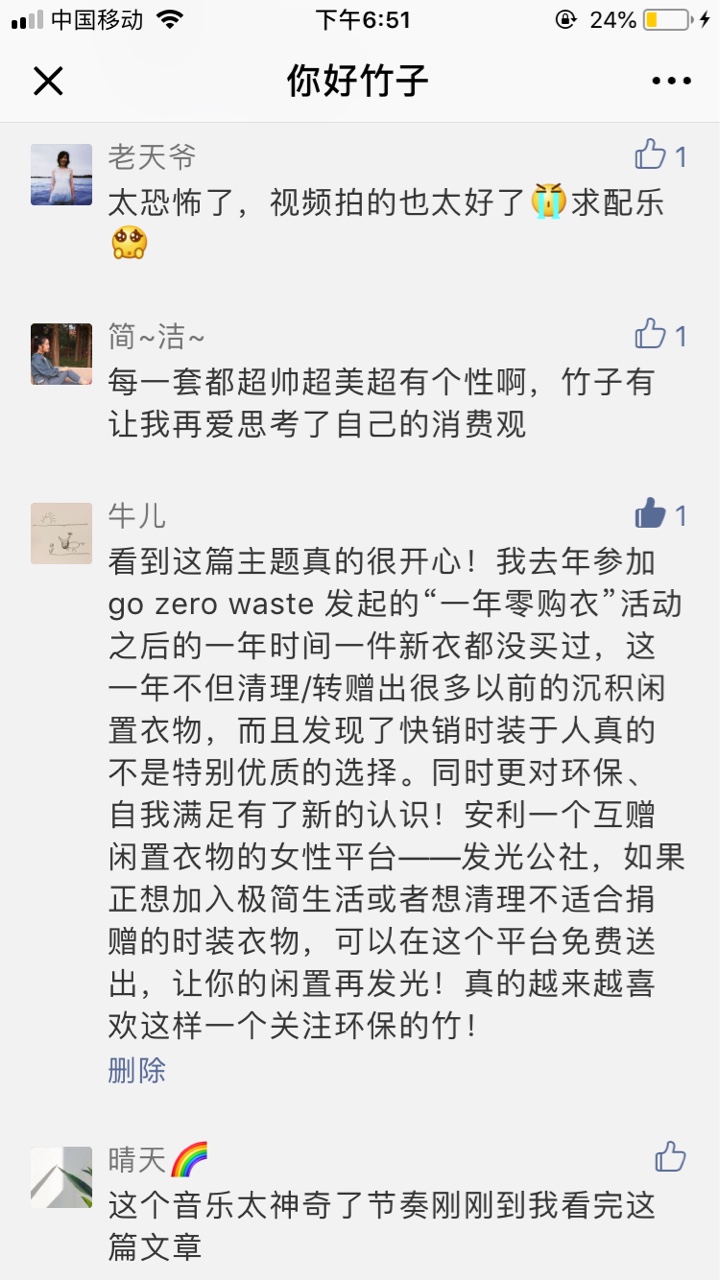Delete my comment via 删除
720x1280 pixels.
[137, 1071]
